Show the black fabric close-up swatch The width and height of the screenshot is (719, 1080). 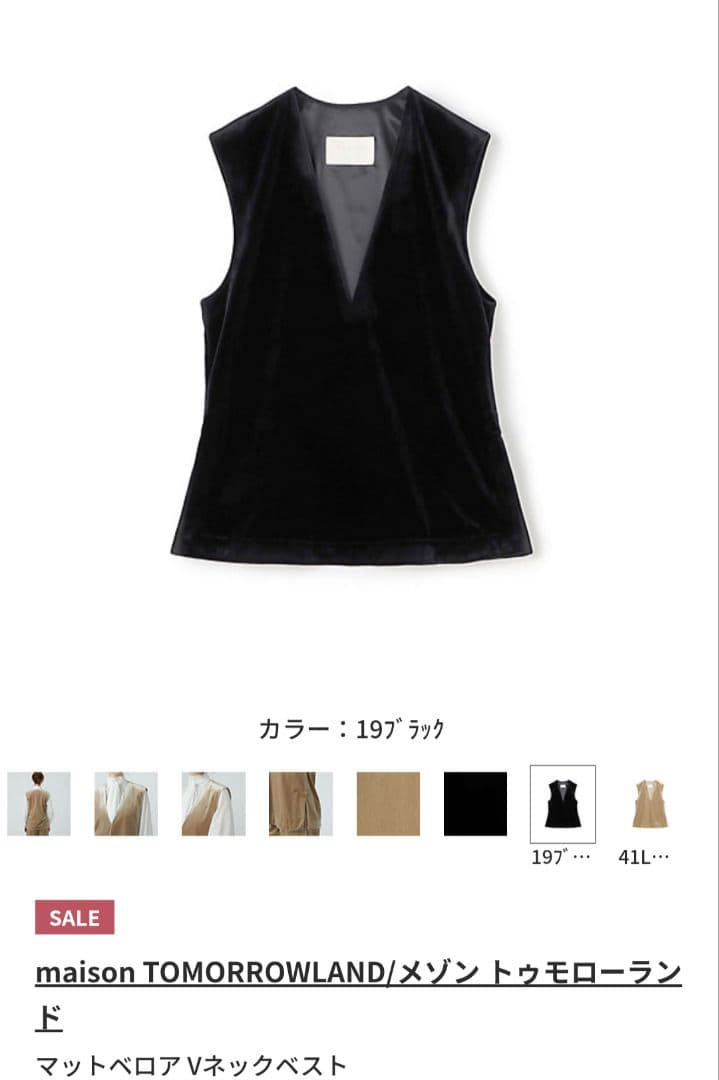point(475,804)
